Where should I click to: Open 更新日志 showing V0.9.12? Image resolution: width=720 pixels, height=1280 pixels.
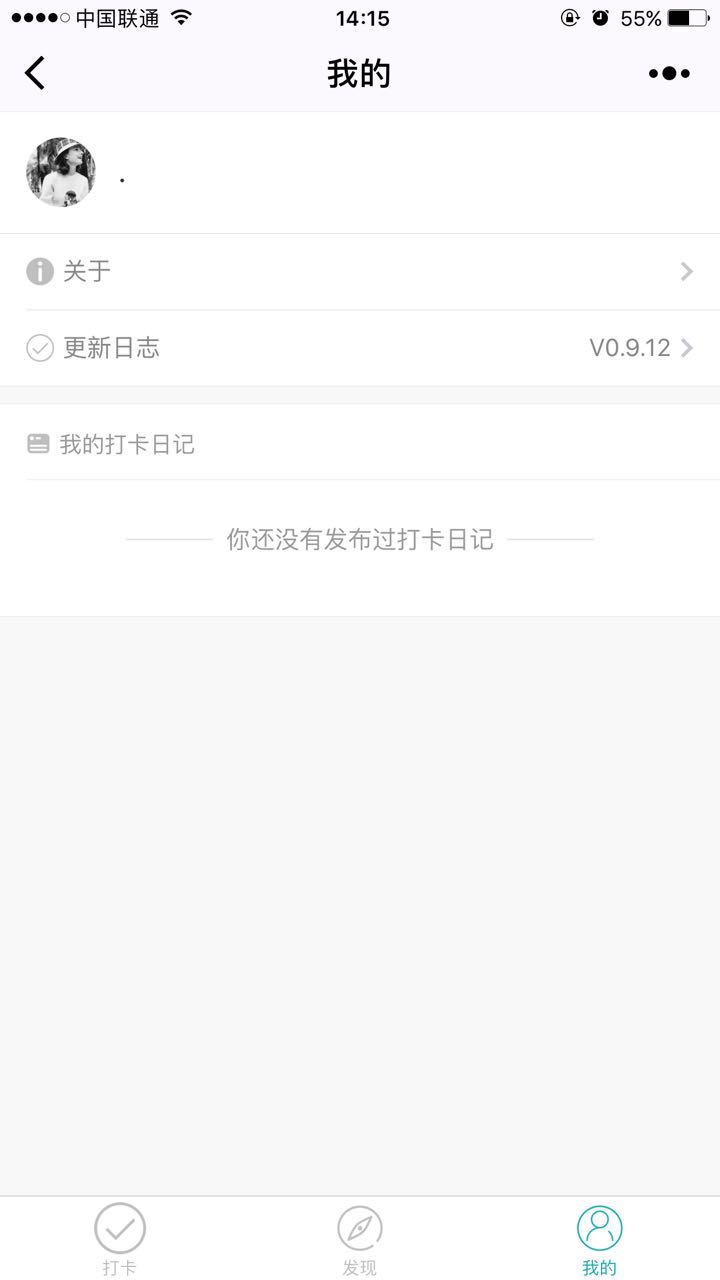(360, 348)
